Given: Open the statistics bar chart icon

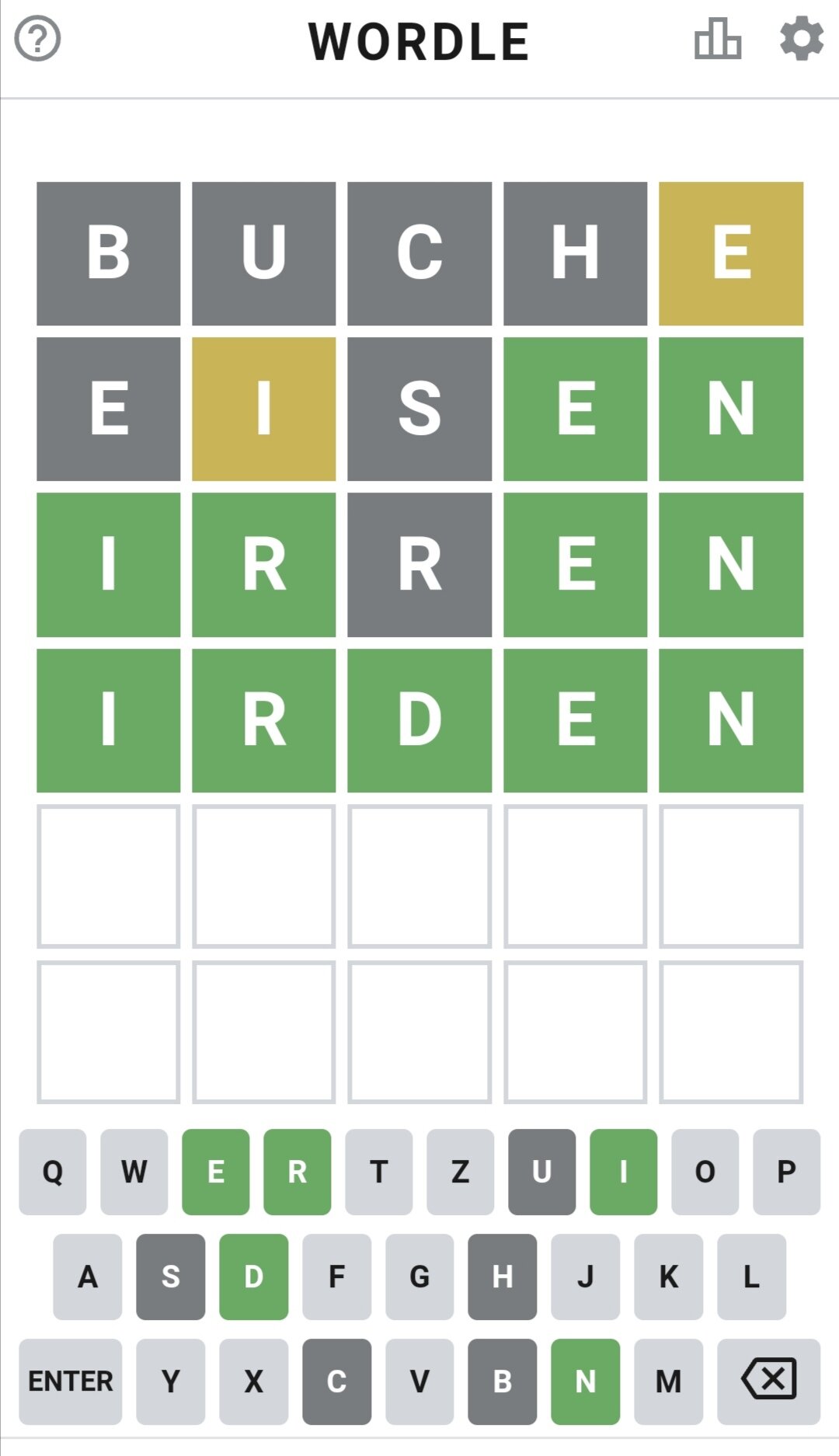Looking at the screenshot, I should (x=717, y=38).
